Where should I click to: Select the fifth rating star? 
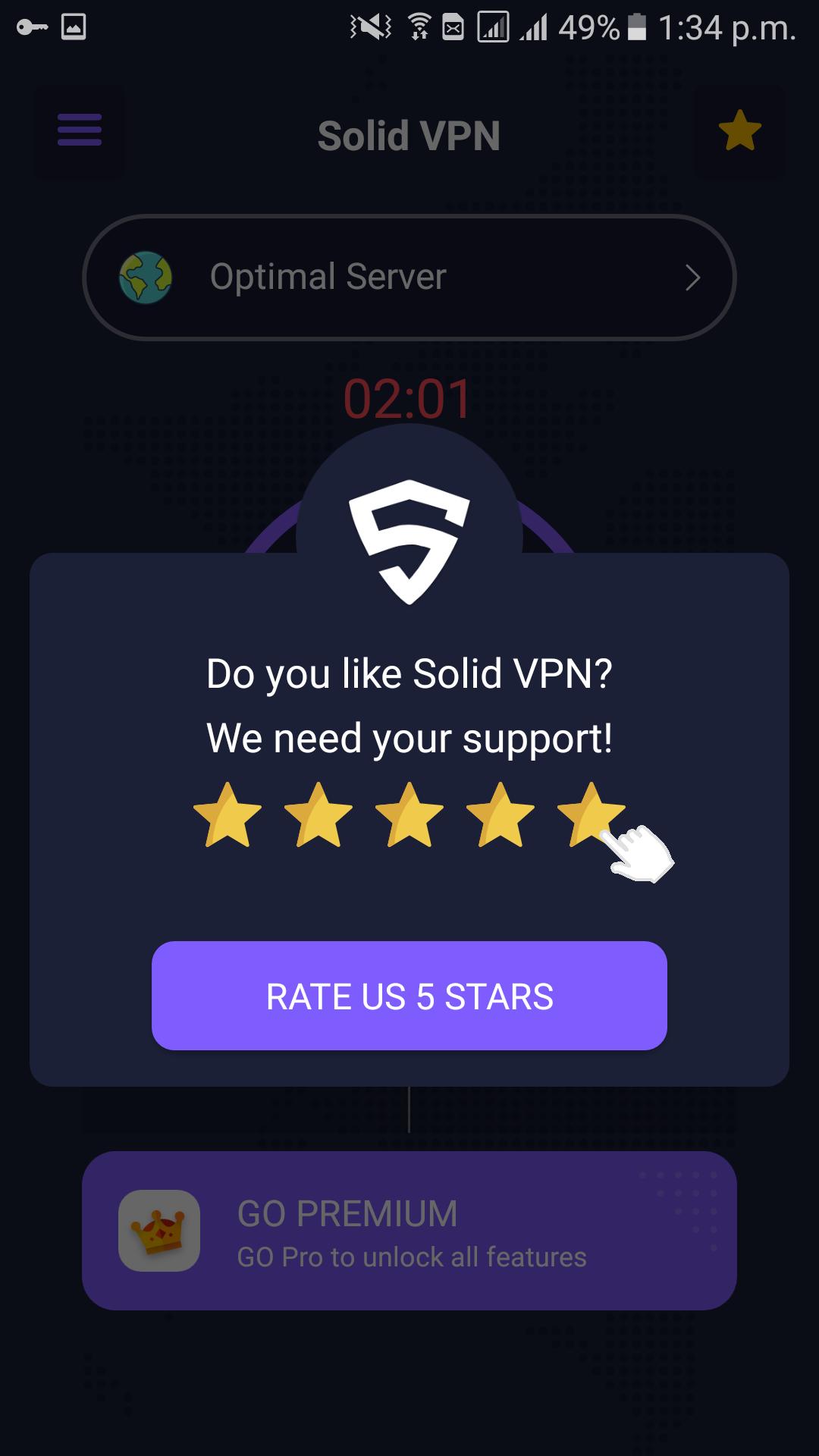pyautogui.click(x=590, y=815)
